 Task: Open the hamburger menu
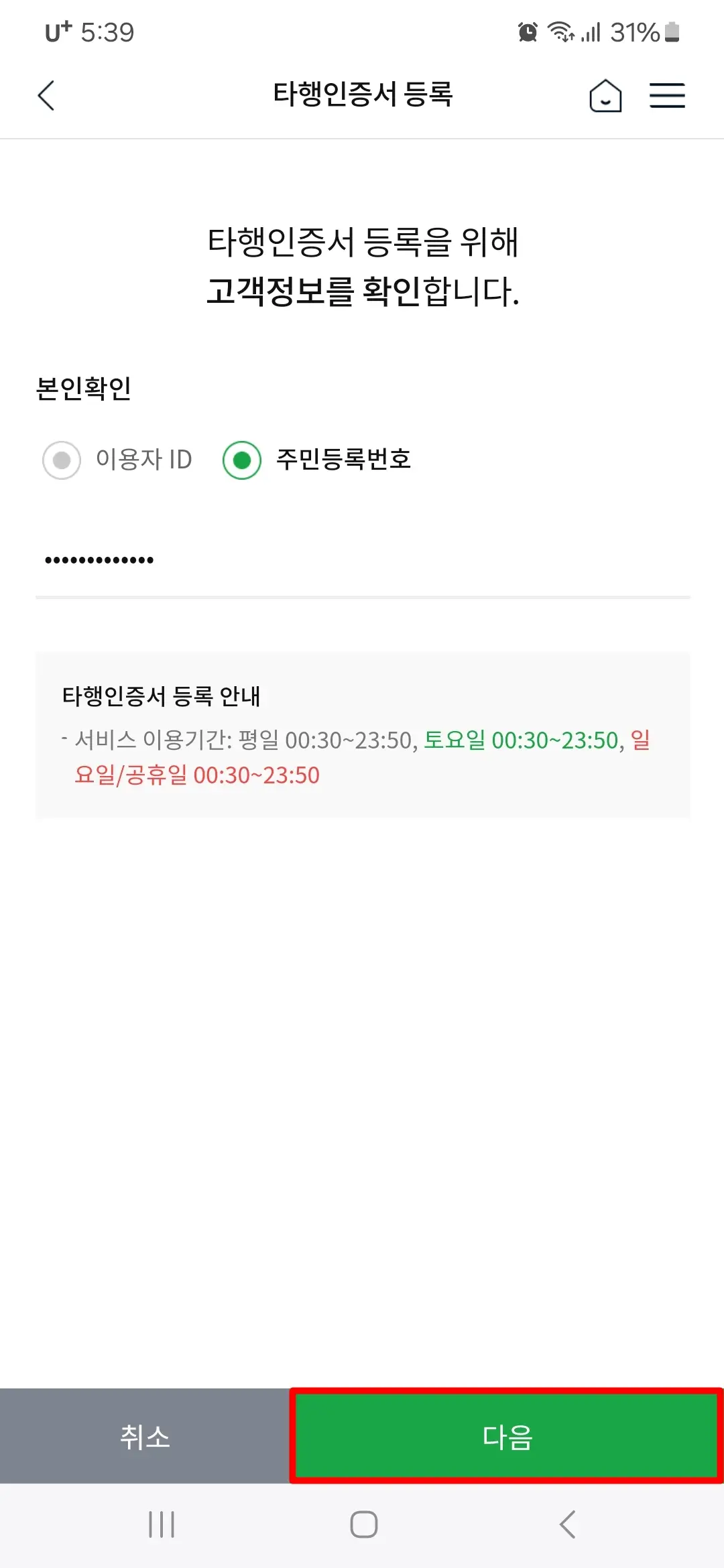click(668, 95)
